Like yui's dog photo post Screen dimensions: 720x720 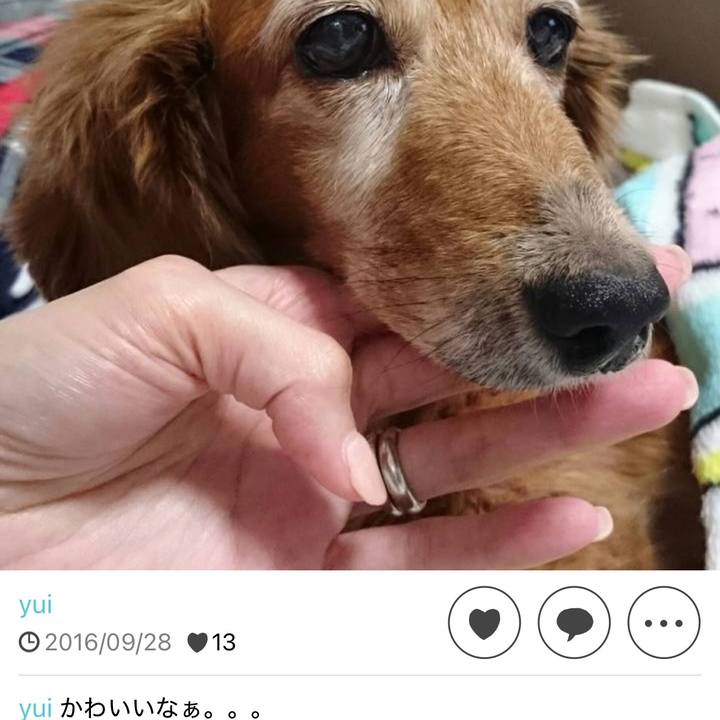pos(484,622)
